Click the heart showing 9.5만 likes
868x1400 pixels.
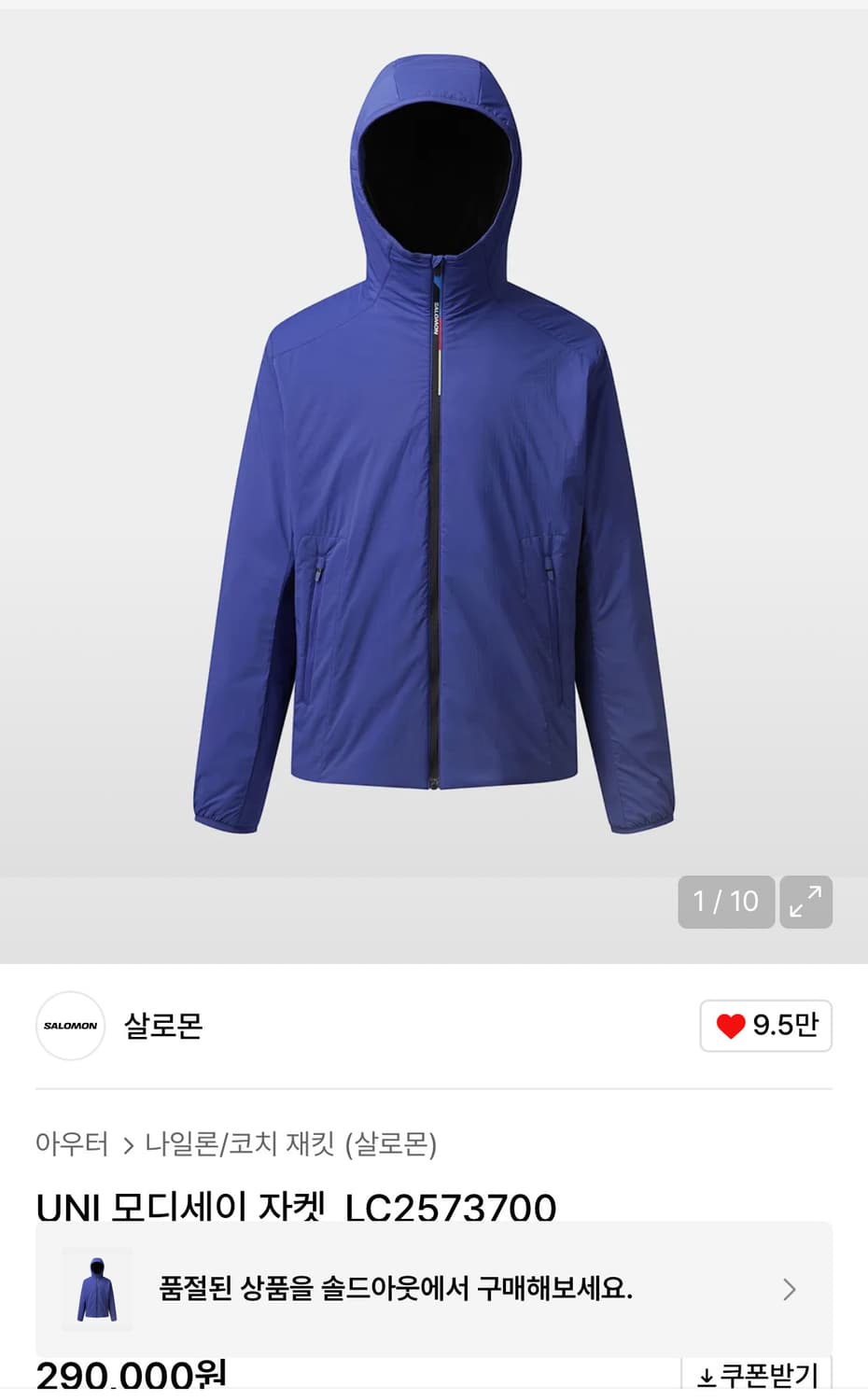765,1025
